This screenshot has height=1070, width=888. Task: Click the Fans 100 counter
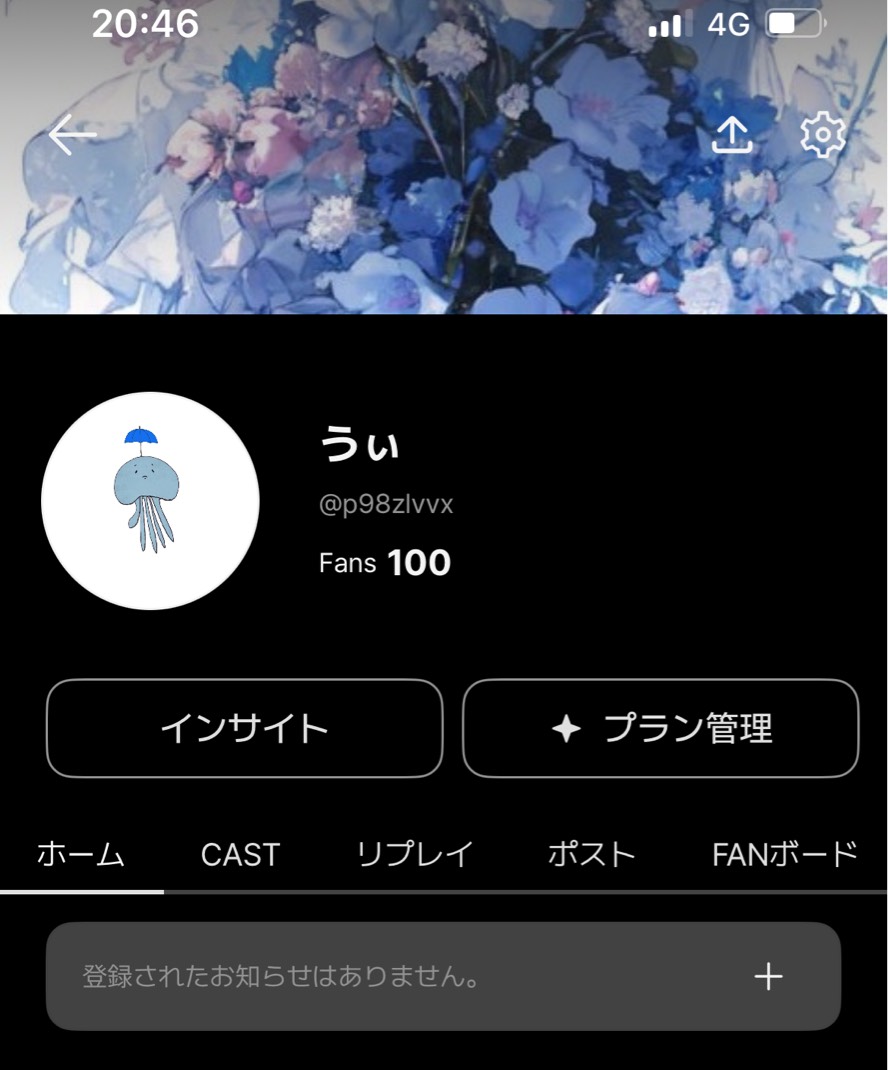tap(385, 562)
